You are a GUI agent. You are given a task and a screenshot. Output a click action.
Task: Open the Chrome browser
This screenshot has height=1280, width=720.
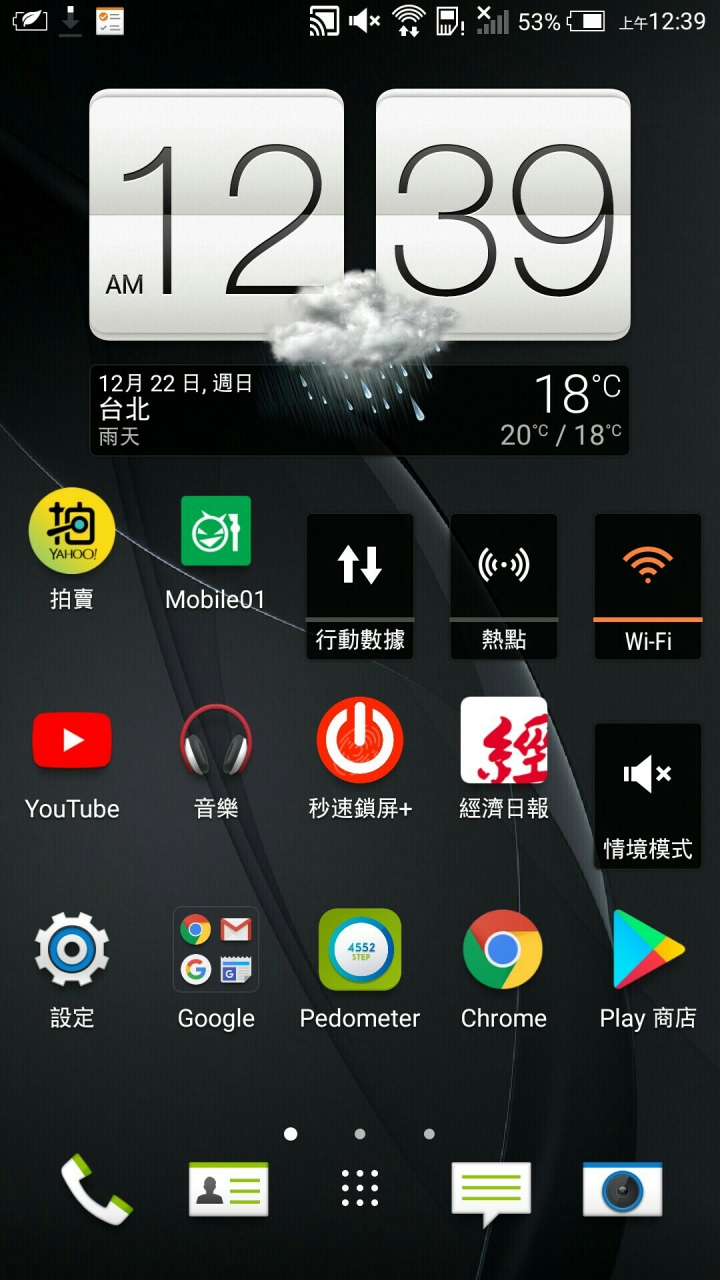tap(504, 950)
